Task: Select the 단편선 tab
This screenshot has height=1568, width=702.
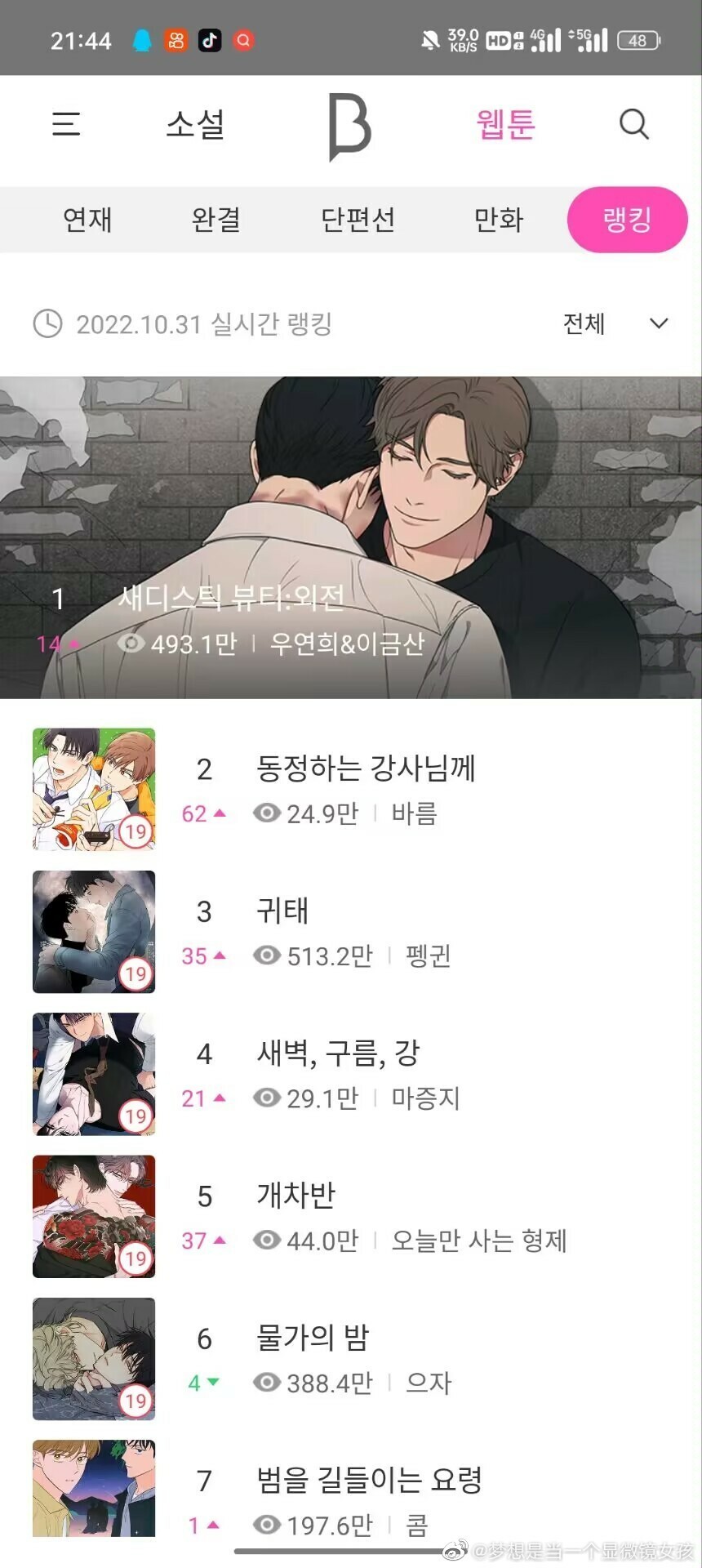Action: tap(358, 220)
